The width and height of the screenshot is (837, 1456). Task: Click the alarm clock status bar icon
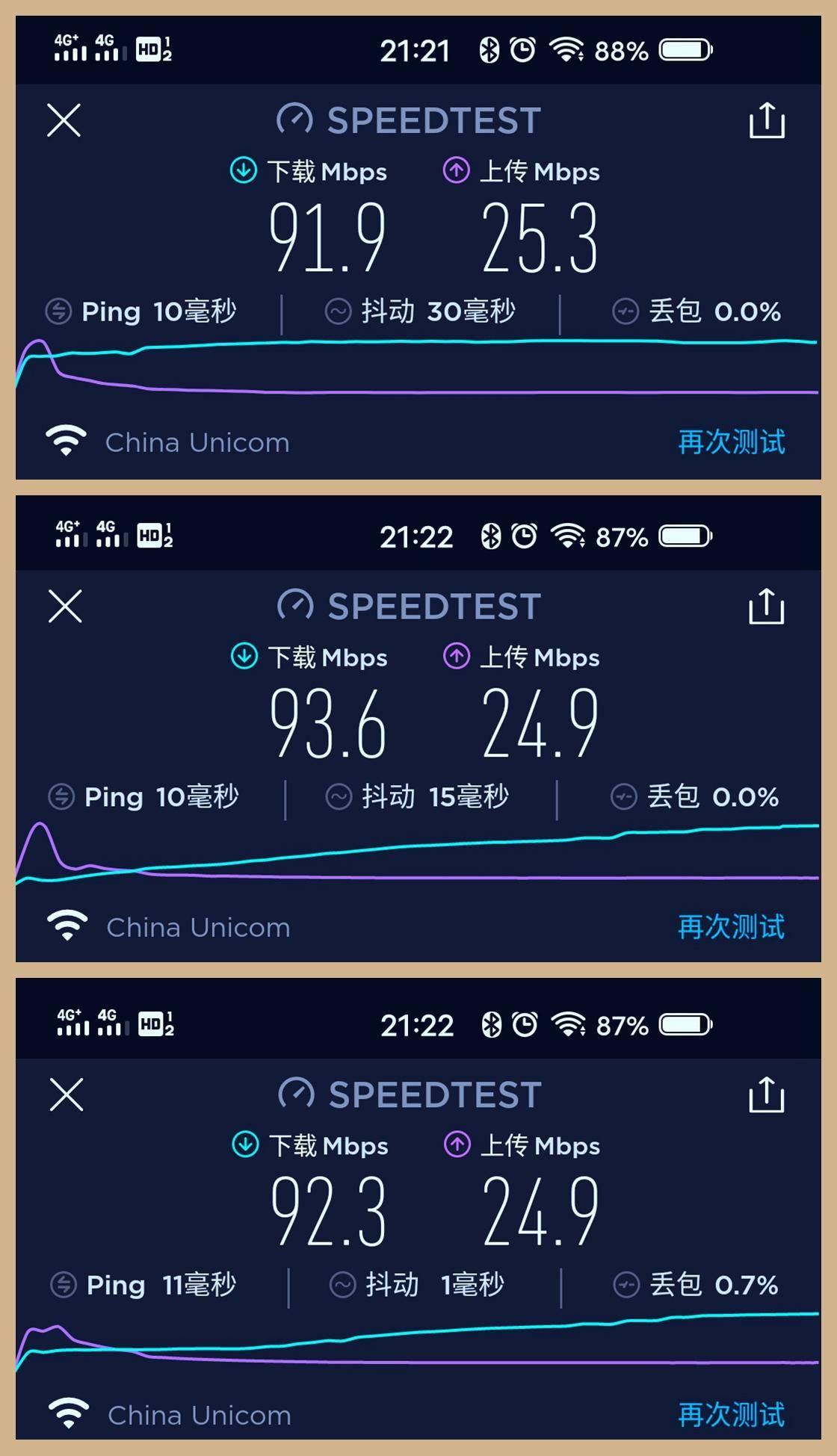tap(522, 49)
